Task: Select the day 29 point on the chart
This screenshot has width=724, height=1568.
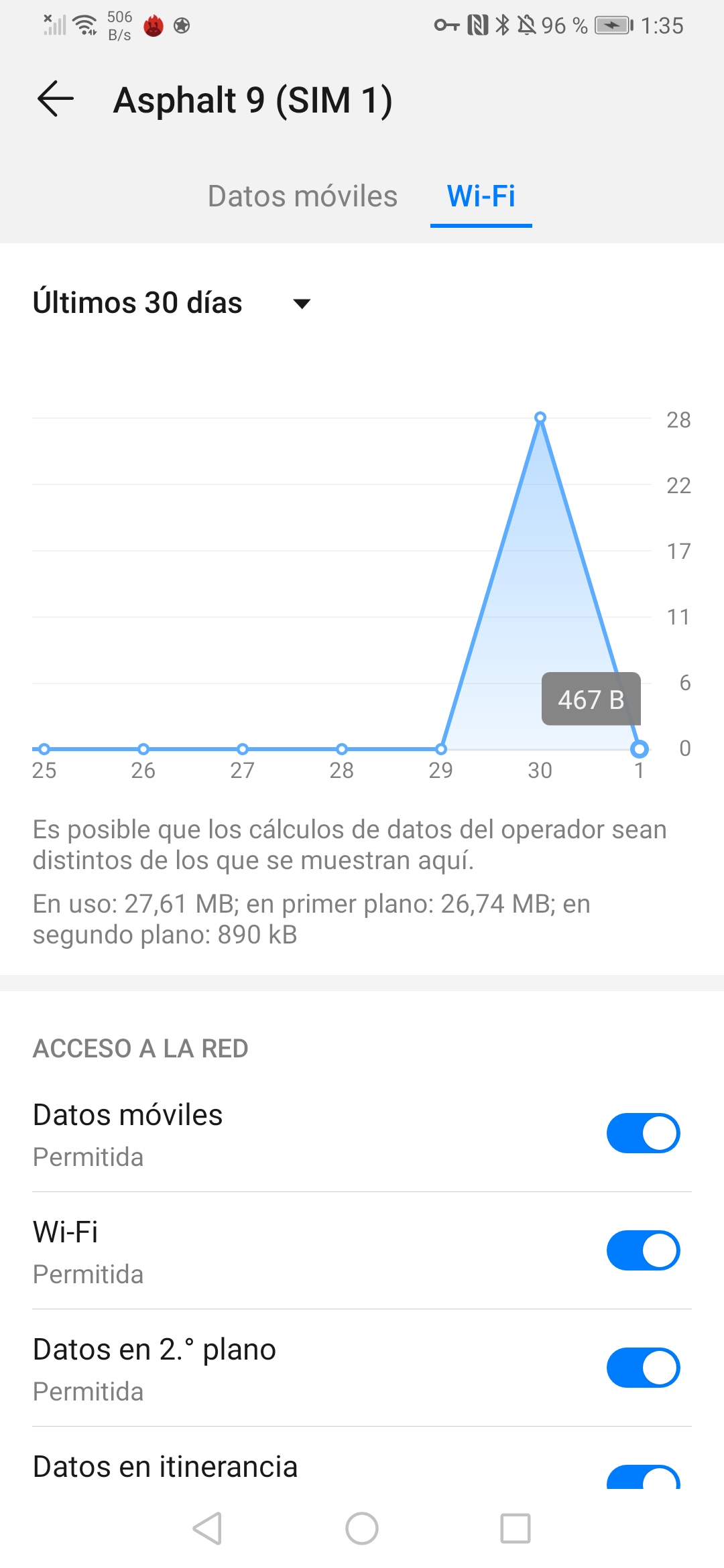Action: 441,749
